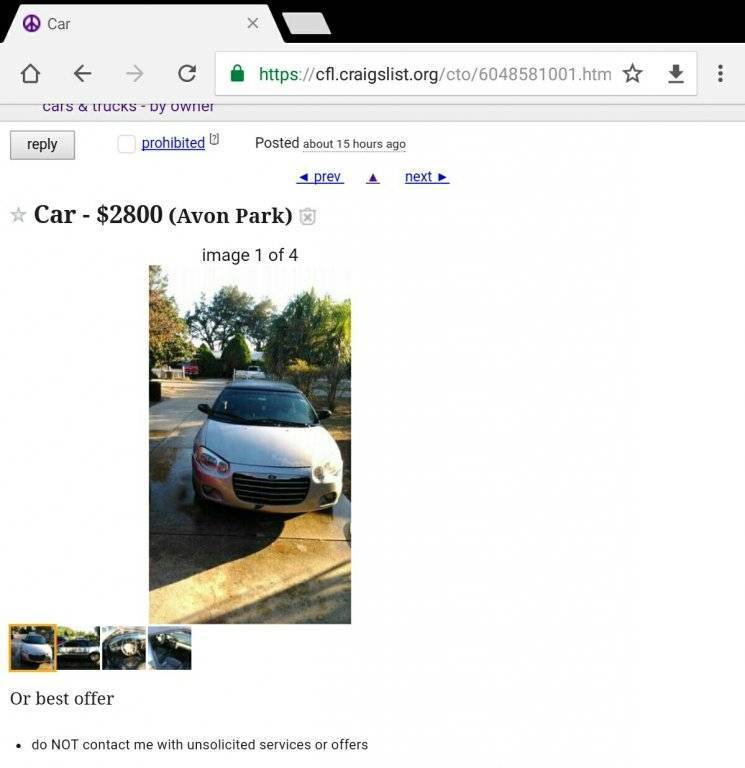The width and height of the screenshot is (745, 768).
Task: Bookmark this page with the star
Action: click(x=632, y=73)
